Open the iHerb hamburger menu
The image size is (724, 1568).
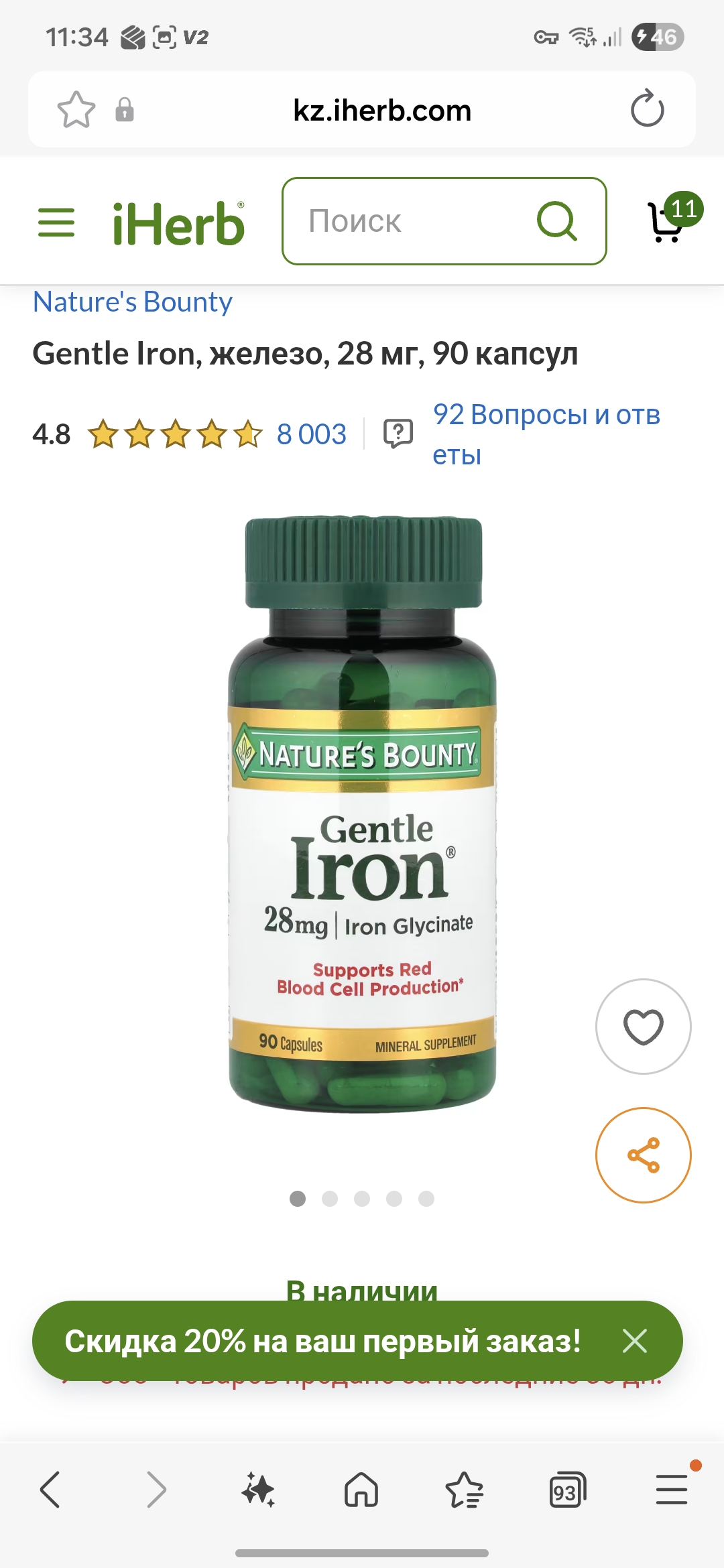56,222
